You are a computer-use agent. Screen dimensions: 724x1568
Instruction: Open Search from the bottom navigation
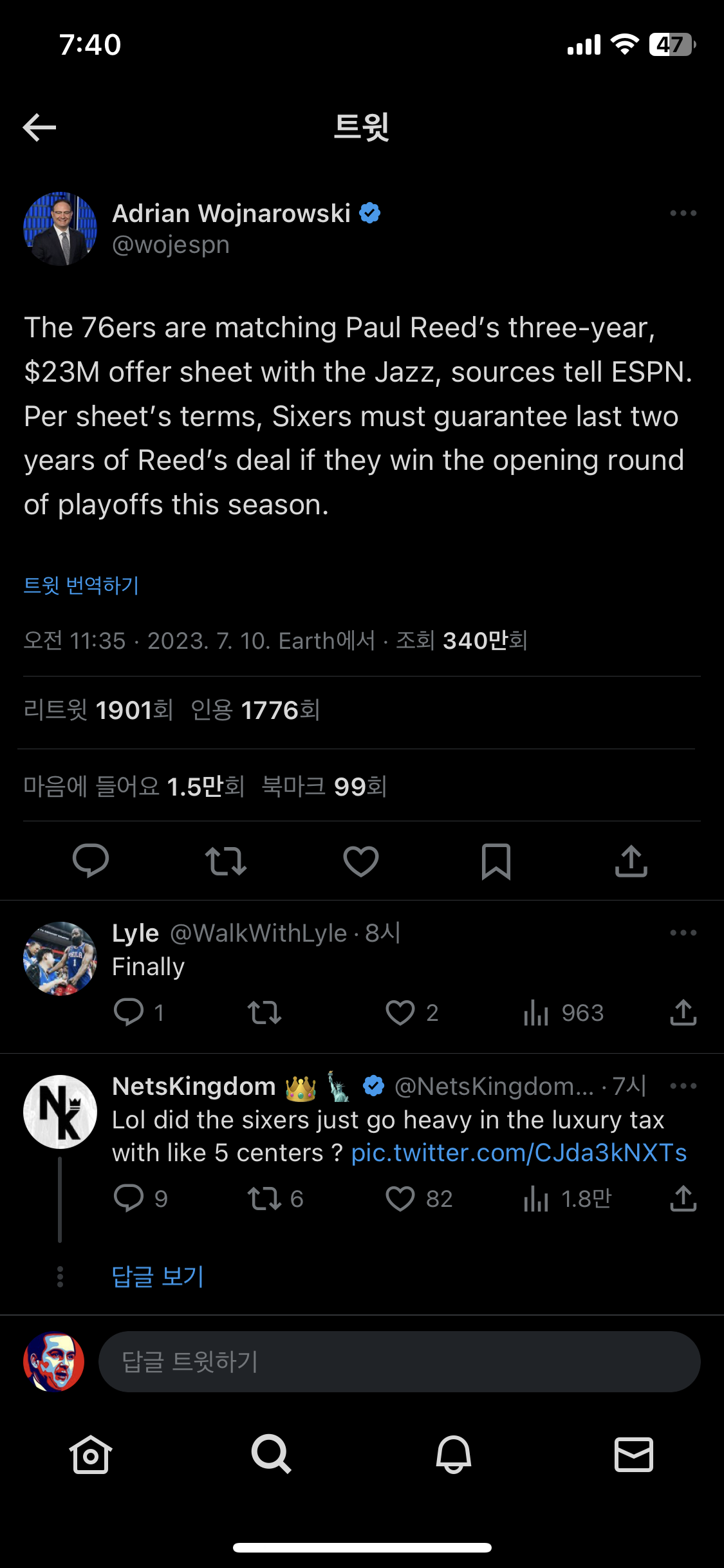coord(271,1455)
